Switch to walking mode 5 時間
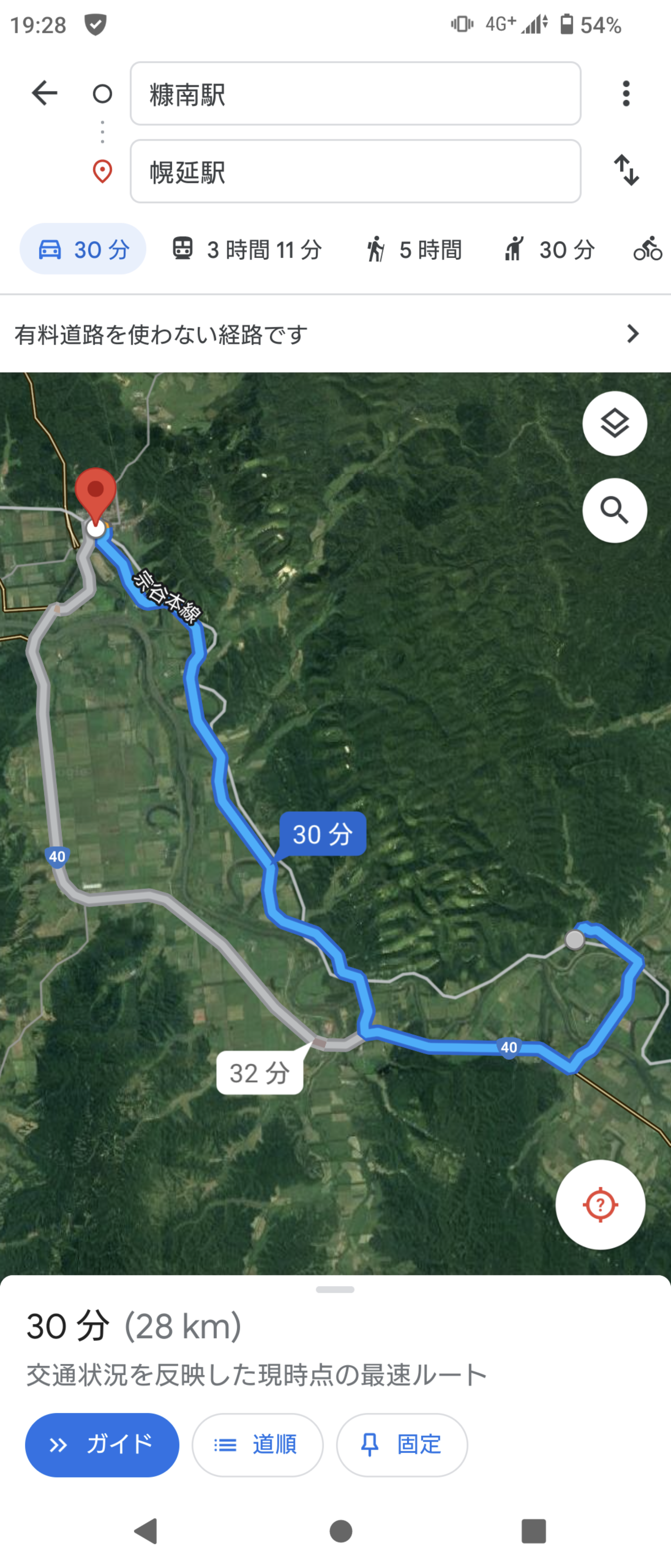The image size is (671, 1568). point(414,249)
